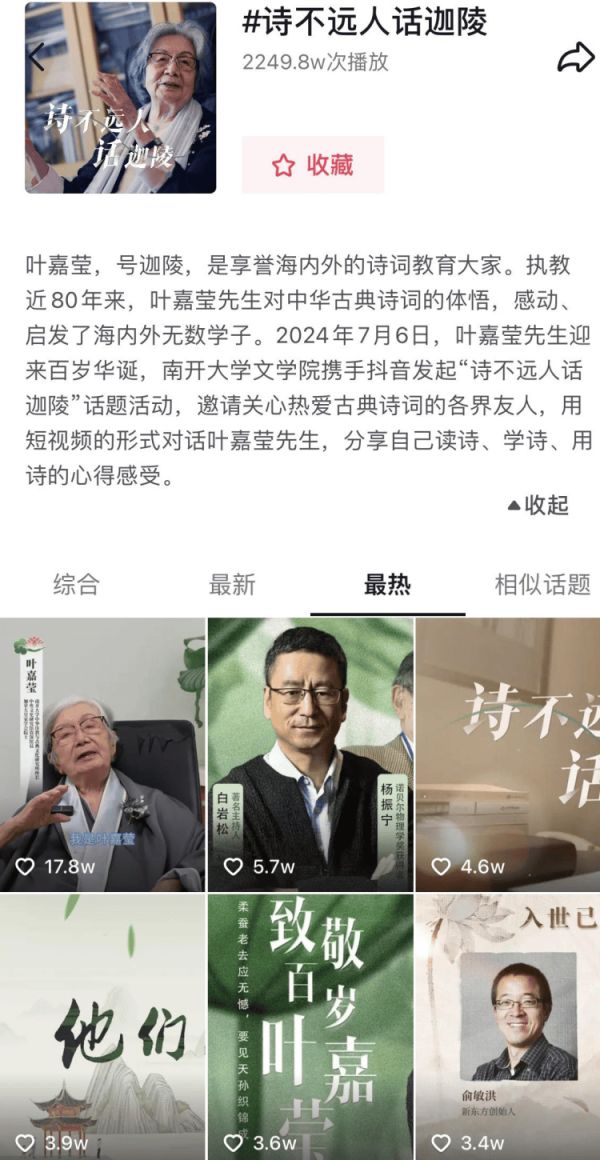Tap the 收藏 button to favorite this topic
The height and width of the screenshot is (1160, 600).
[x=313, y=165]
